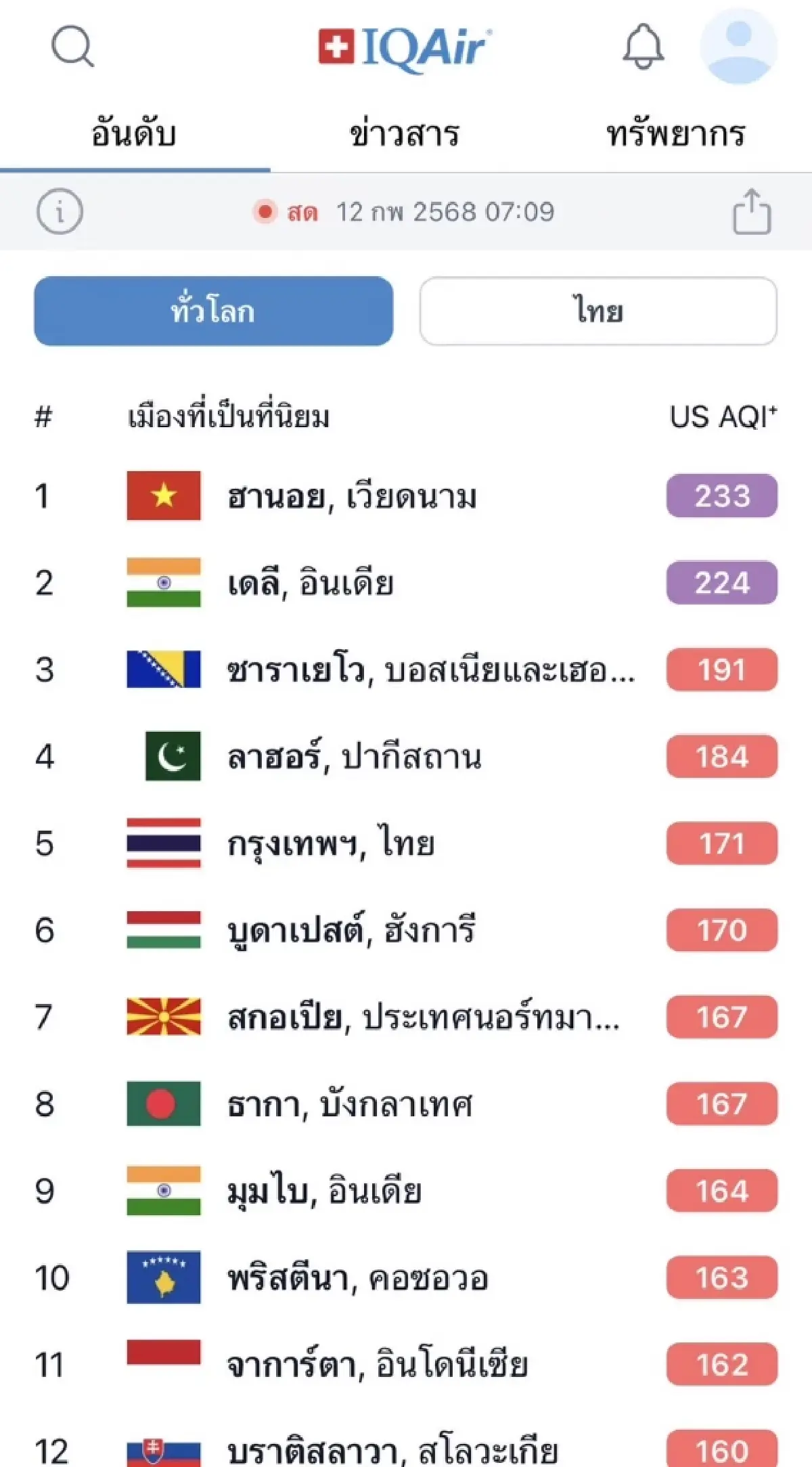
Task: Switch the ranking to ไทย
Action: (x=598, y=311)
